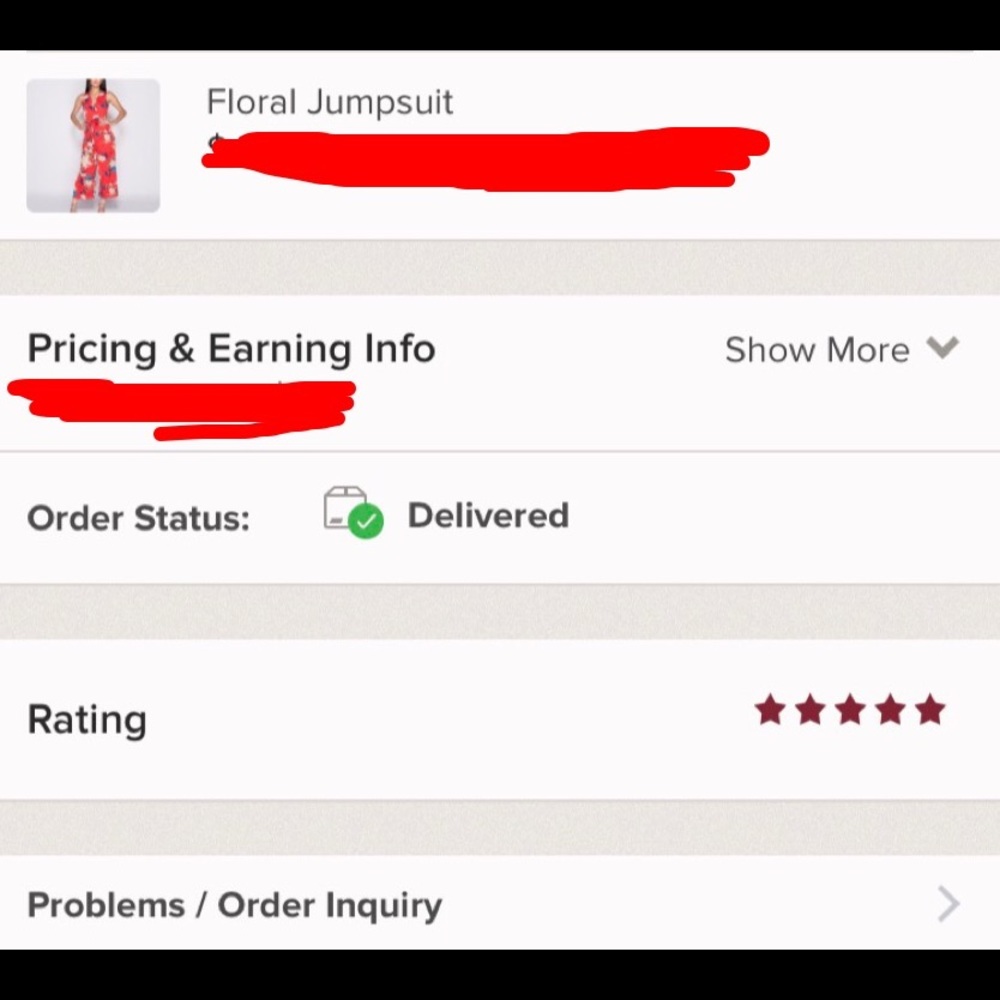This screenshot has height=1000, width=1000.
Task: Expand Show More in Pricing & Earning Info
Action: click(840, 350)
